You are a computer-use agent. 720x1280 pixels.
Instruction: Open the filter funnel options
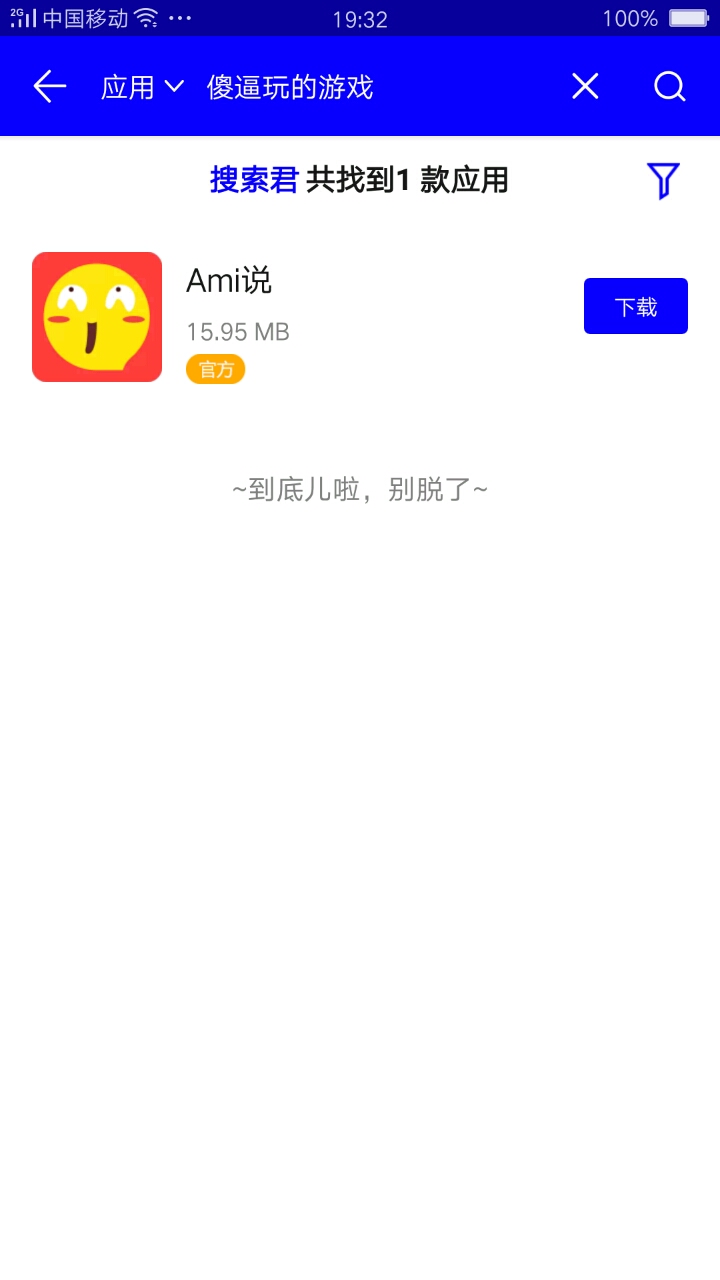tap(663, 181)
